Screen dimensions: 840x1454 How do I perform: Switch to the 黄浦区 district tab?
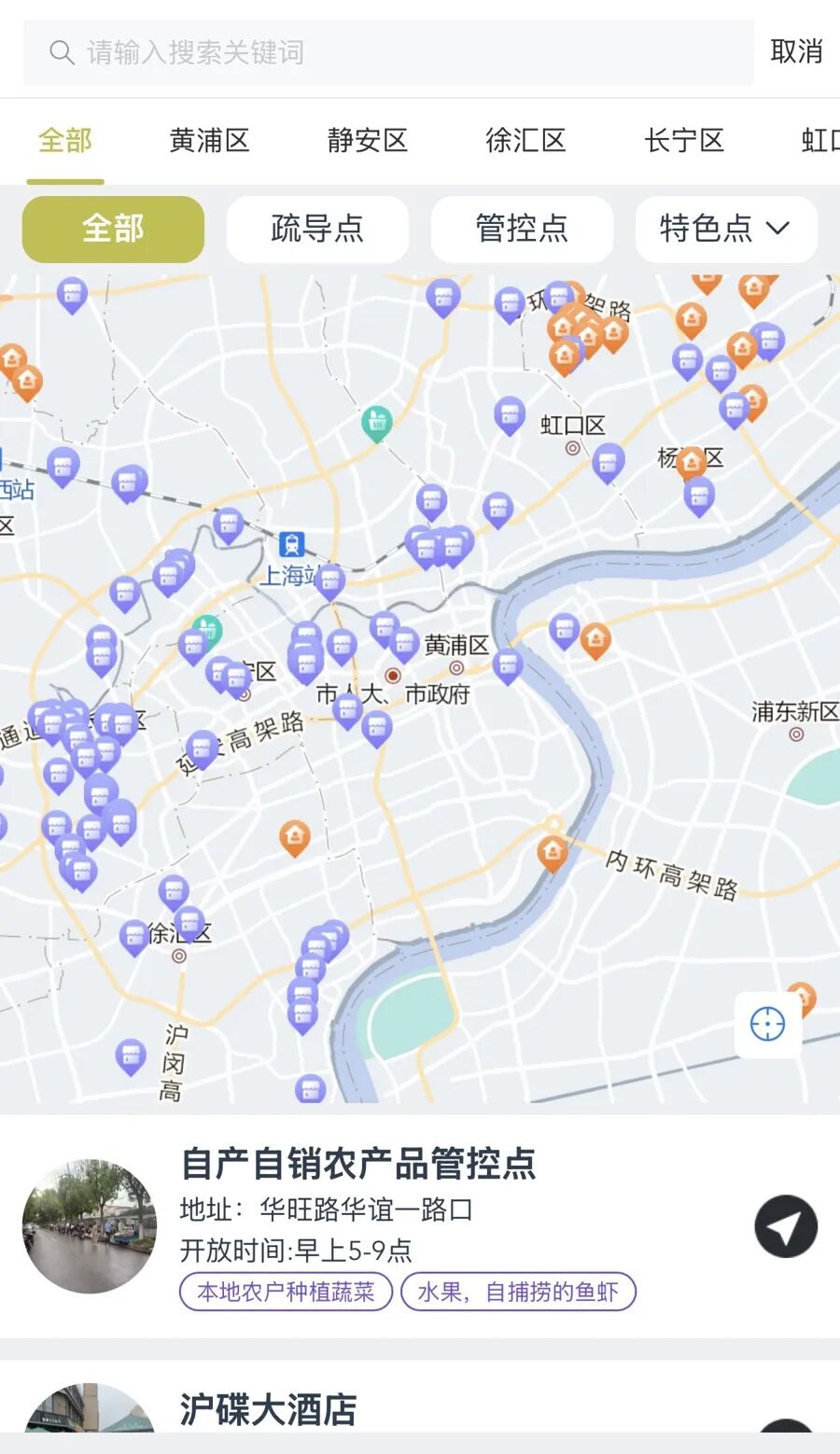pyautogui.click(x=209, y=141)
